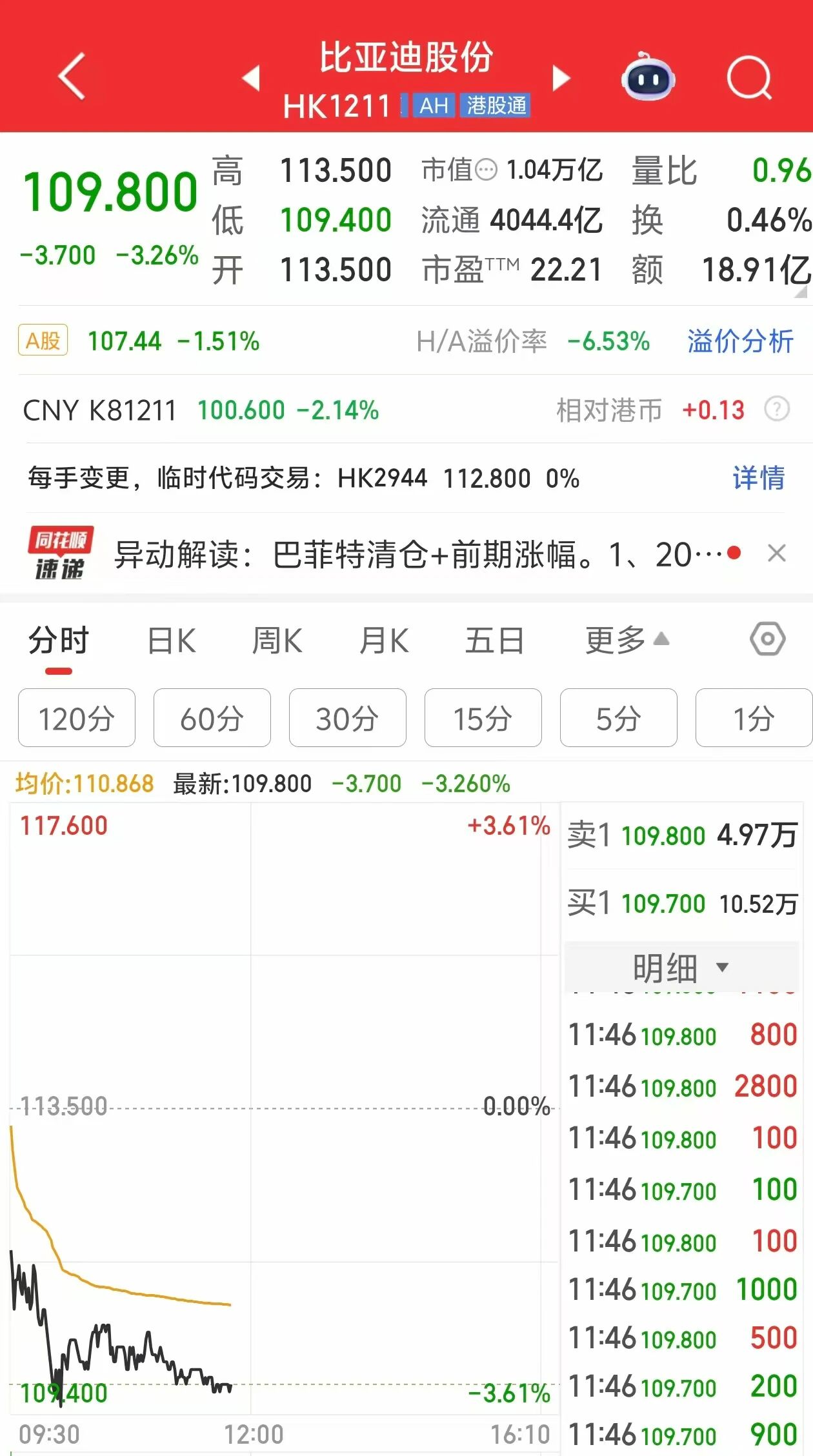813x1456 pixels.
Task: Select the 60分 interval chip
Action: pos(212,718)
